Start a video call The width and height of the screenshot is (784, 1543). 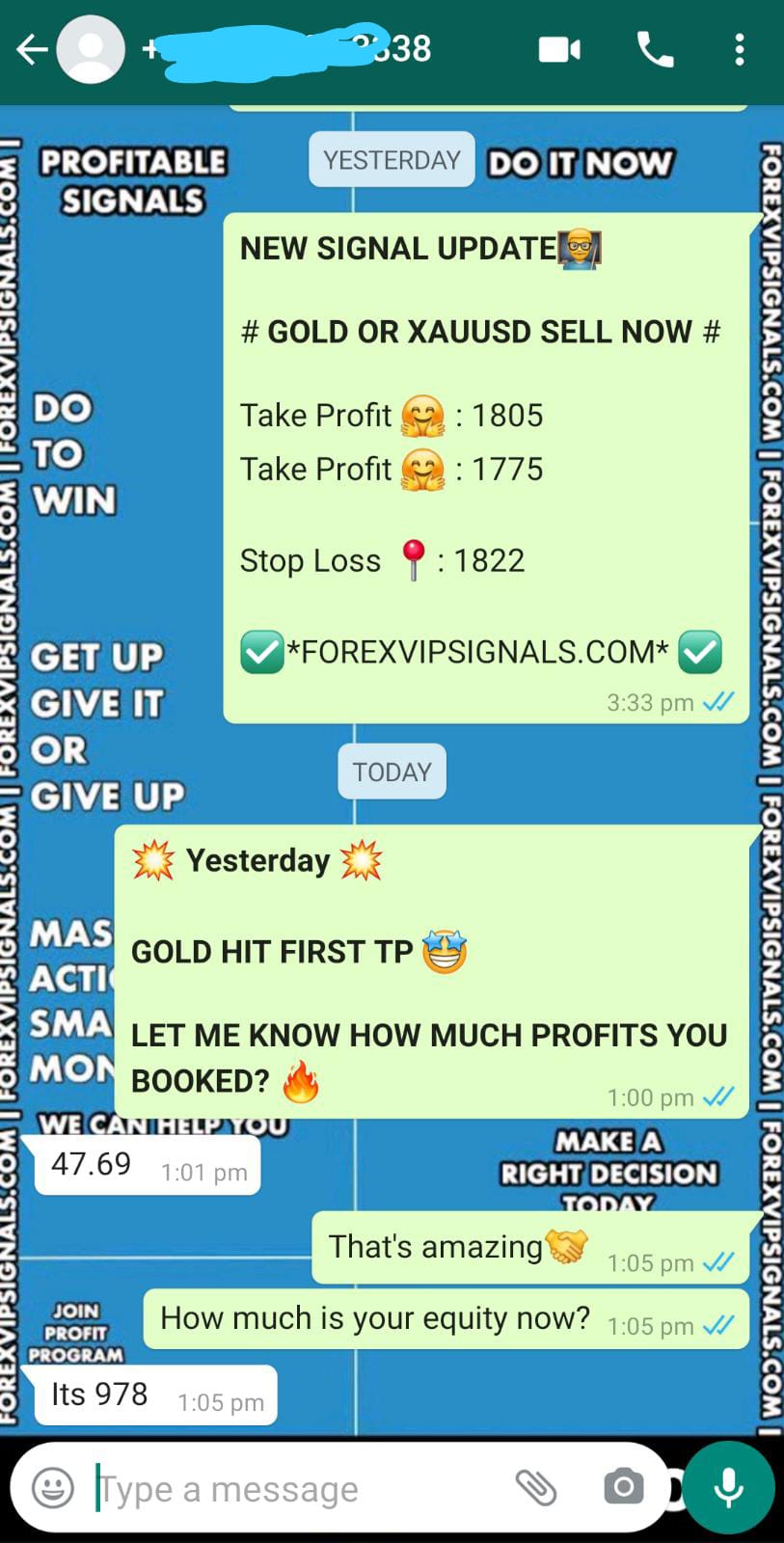(x=559, y=50)
